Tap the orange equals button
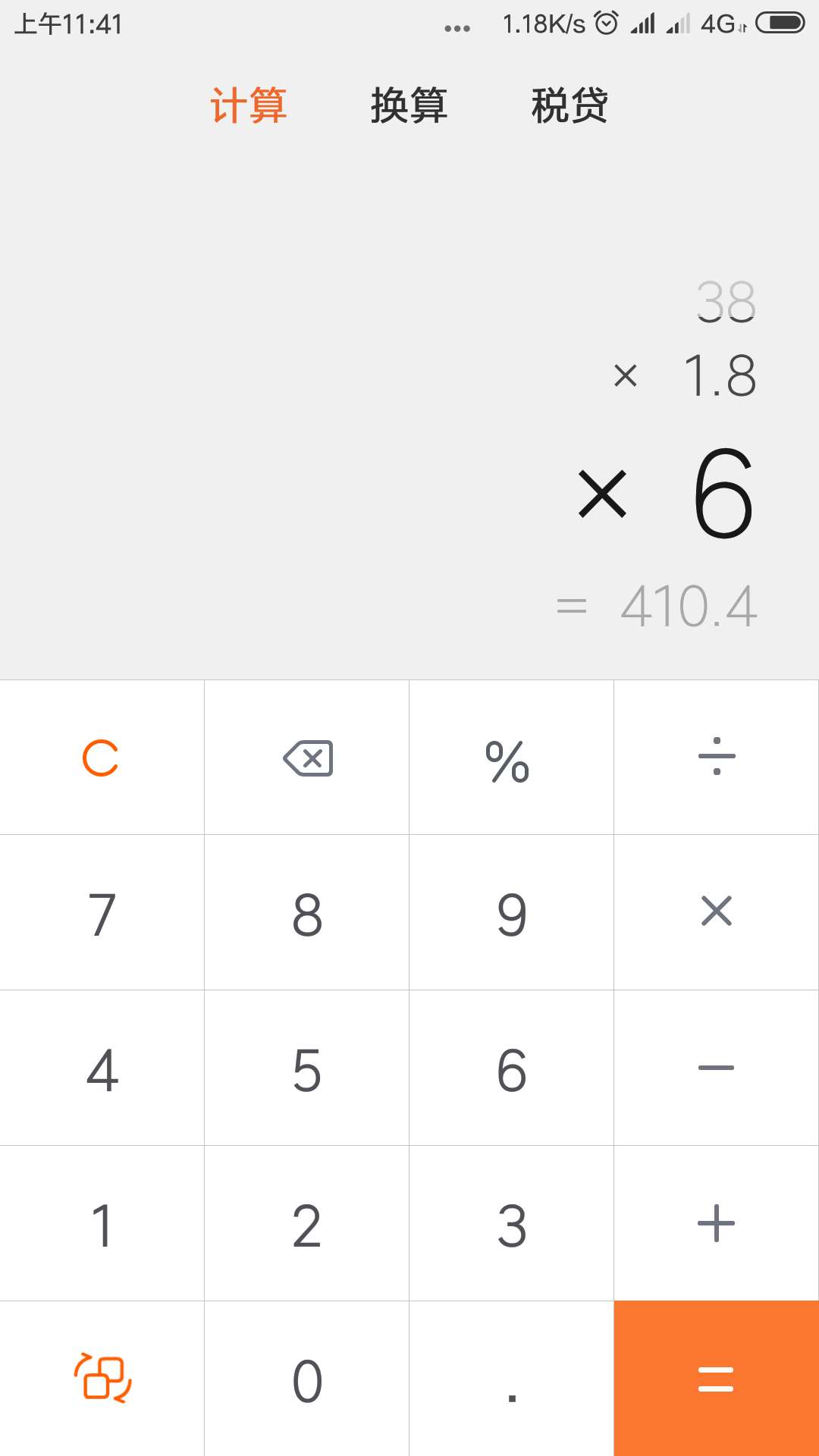The width and height of the screenshot is (819, 1456). [x=717, y=1379]
